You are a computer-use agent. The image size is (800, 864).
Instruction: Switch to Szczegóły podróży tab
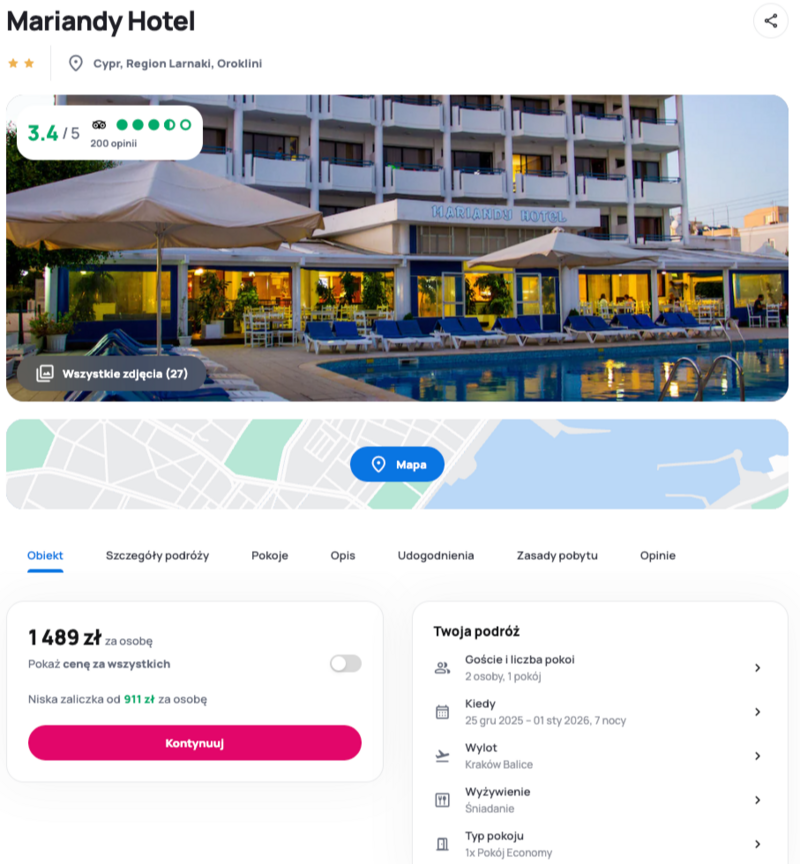pos(157,555)
